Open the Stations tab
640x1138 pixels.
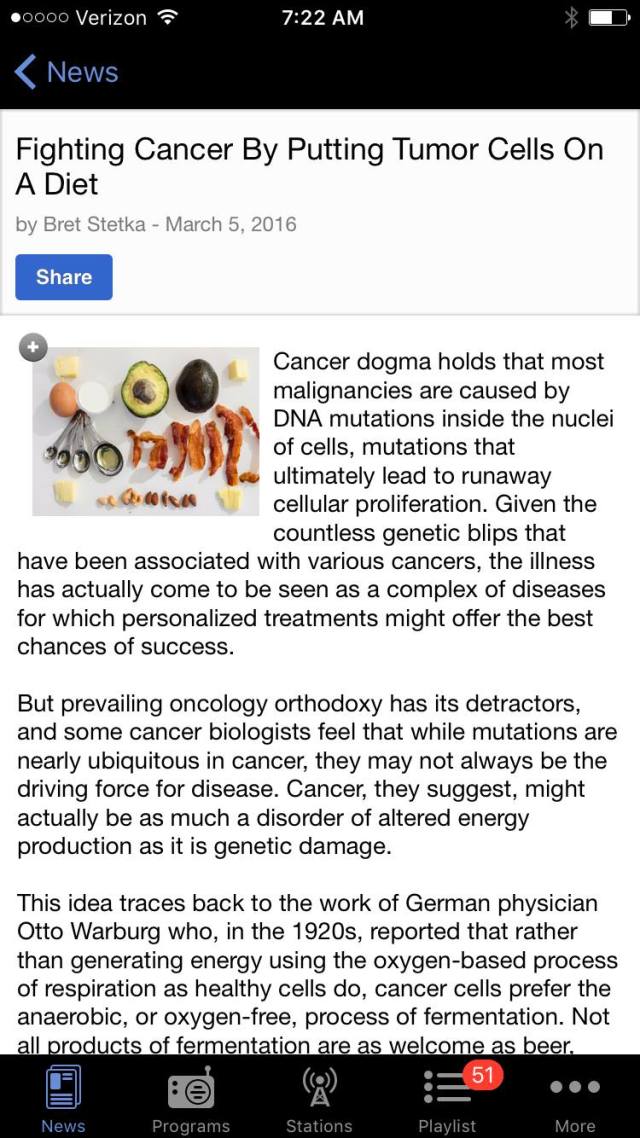(319, 1098)
